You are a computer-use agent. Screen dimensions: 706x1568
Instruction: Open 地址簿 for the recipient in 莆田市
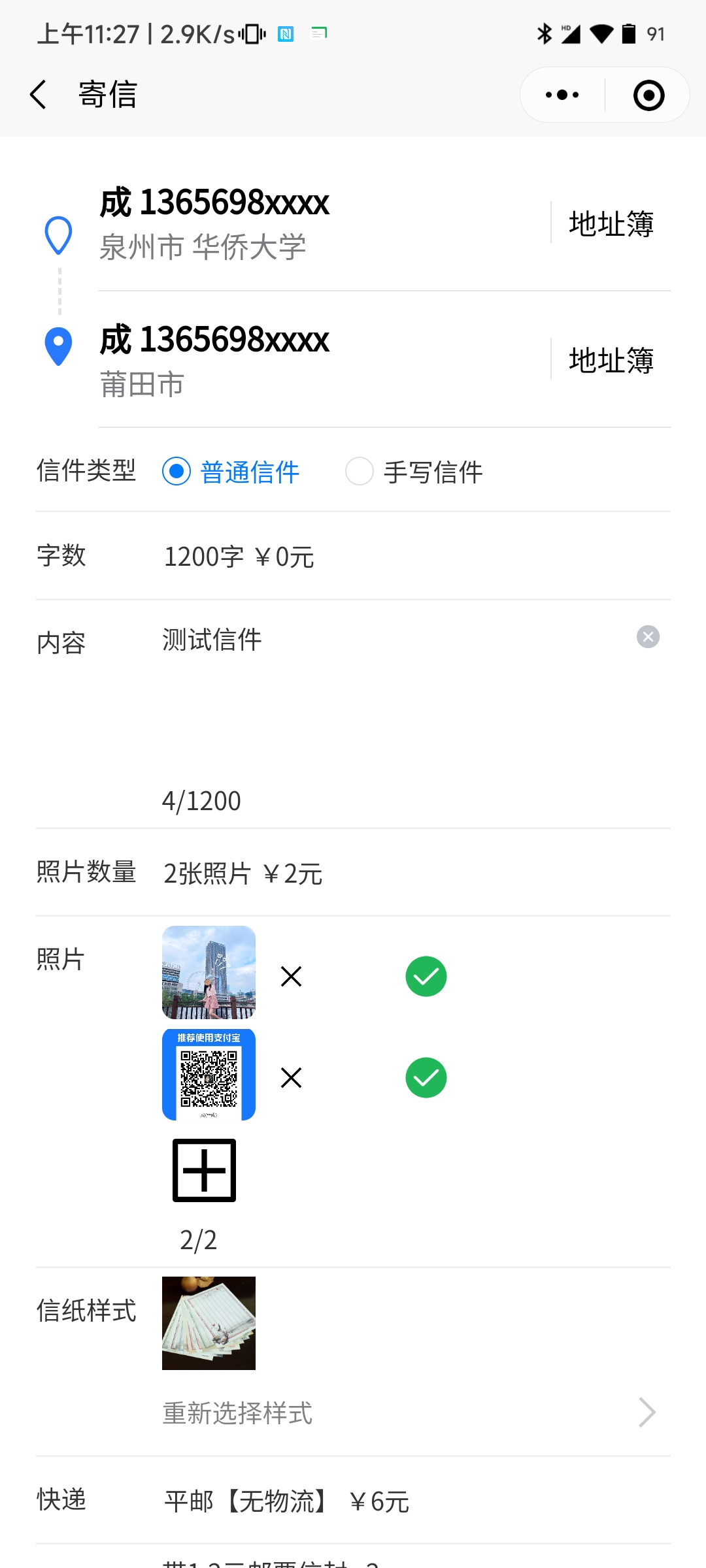point(611,360)
